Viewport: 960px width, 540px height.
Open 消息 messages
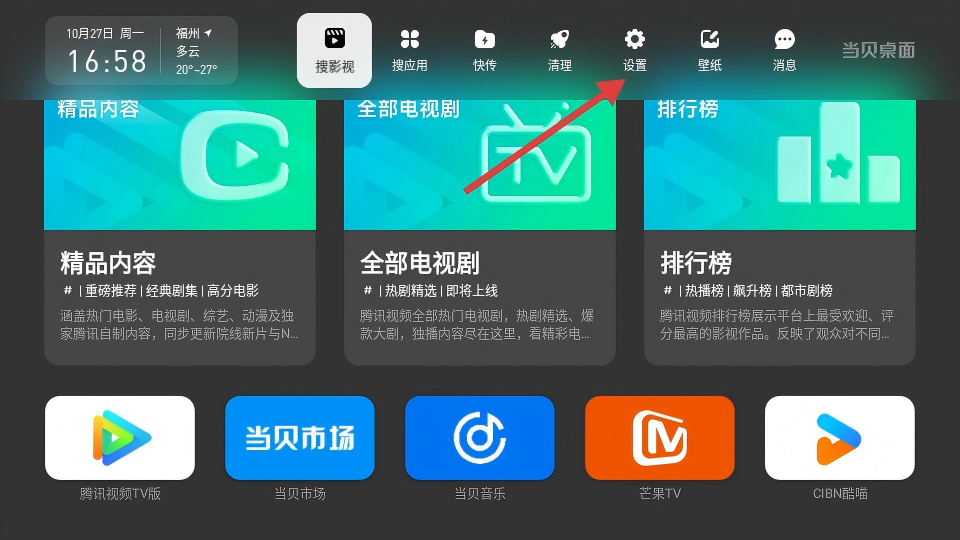pos(784,50)
